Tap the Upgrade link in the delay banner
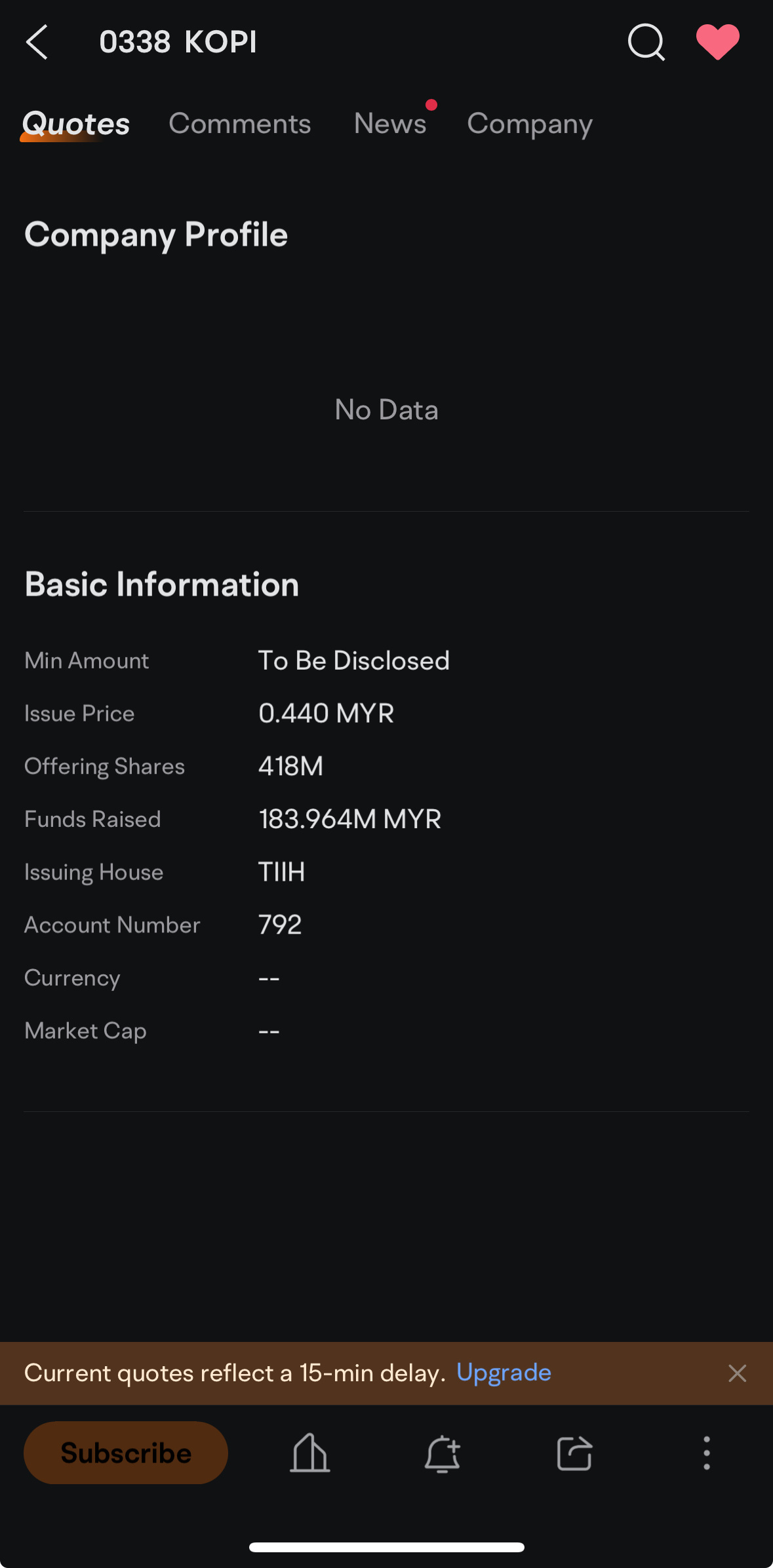 [504, 1372]
